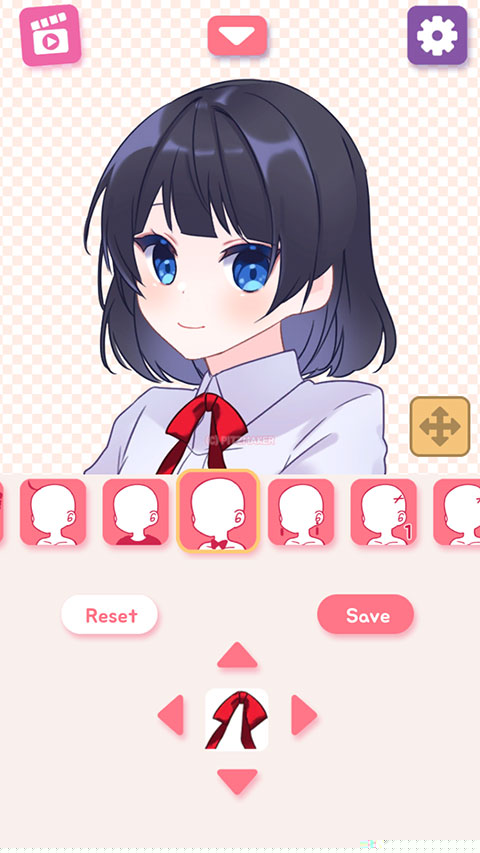This screenshot has width=480, height=853.
Task: Tap the up arrow above the ribbon
Action: pos(237,655)
